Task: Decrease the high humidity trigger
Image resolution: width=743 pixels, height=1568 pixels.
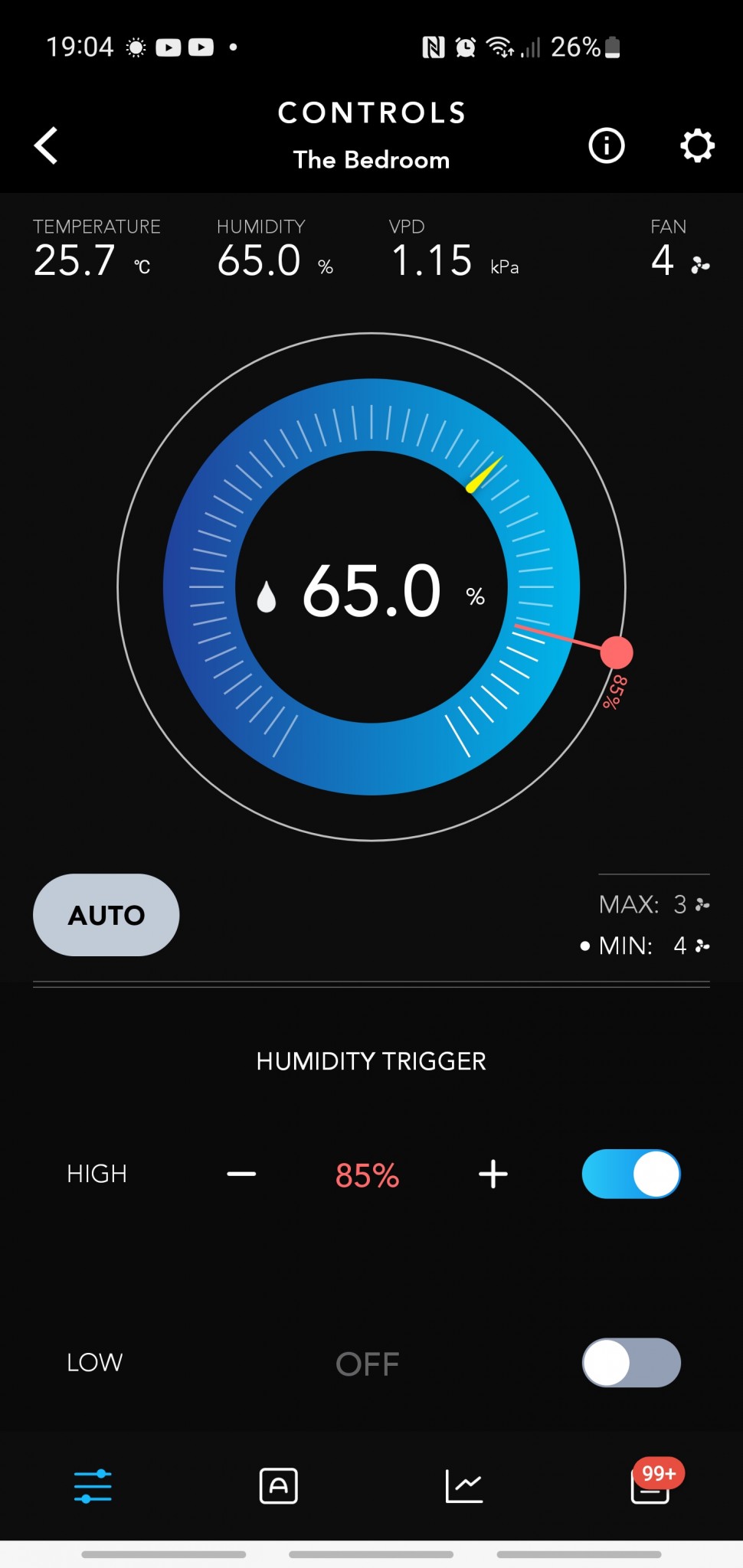Action: tap(241, 1174)
